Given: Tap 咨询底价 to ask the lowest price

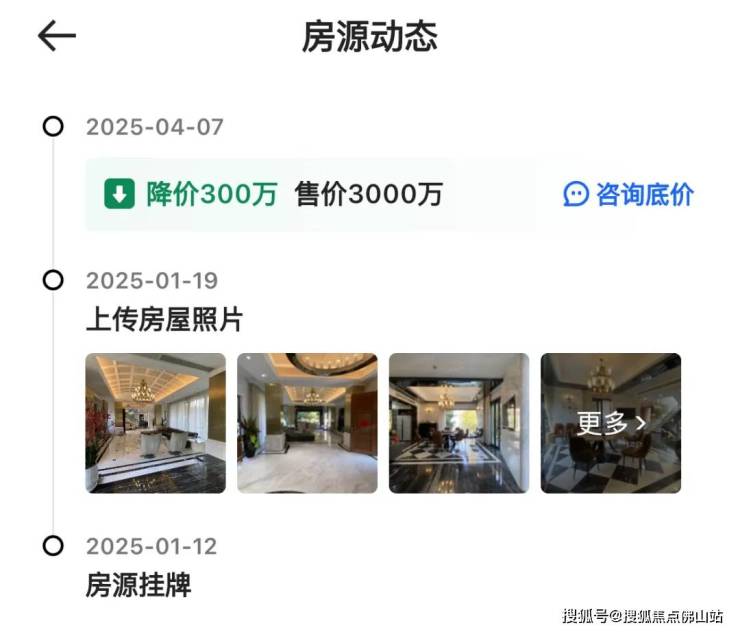Looking at the screenshot, I should (x=629, y=194).
